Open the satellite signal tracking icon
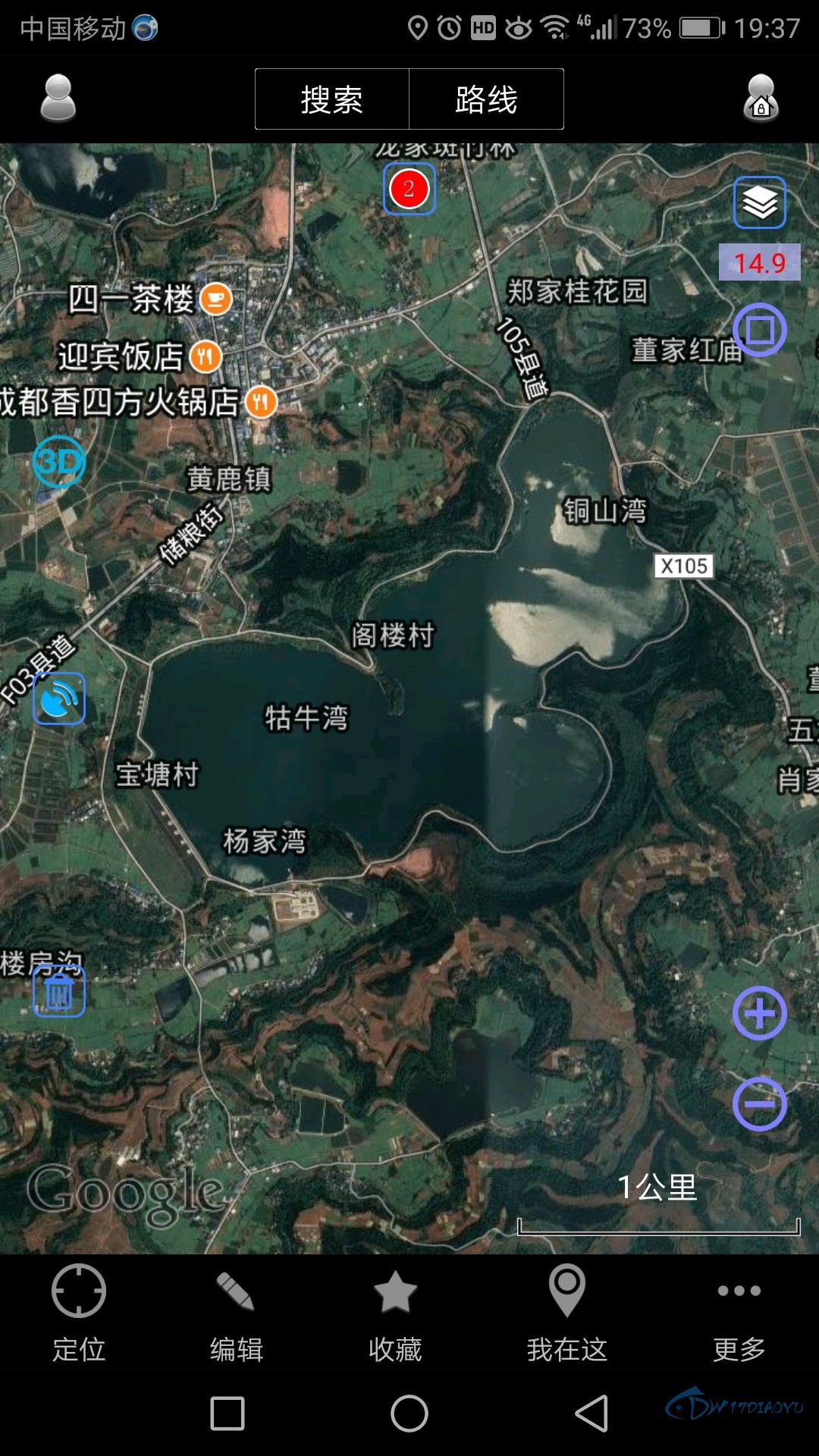Screen dimensions: 819x1456 [x=59, y=698]
